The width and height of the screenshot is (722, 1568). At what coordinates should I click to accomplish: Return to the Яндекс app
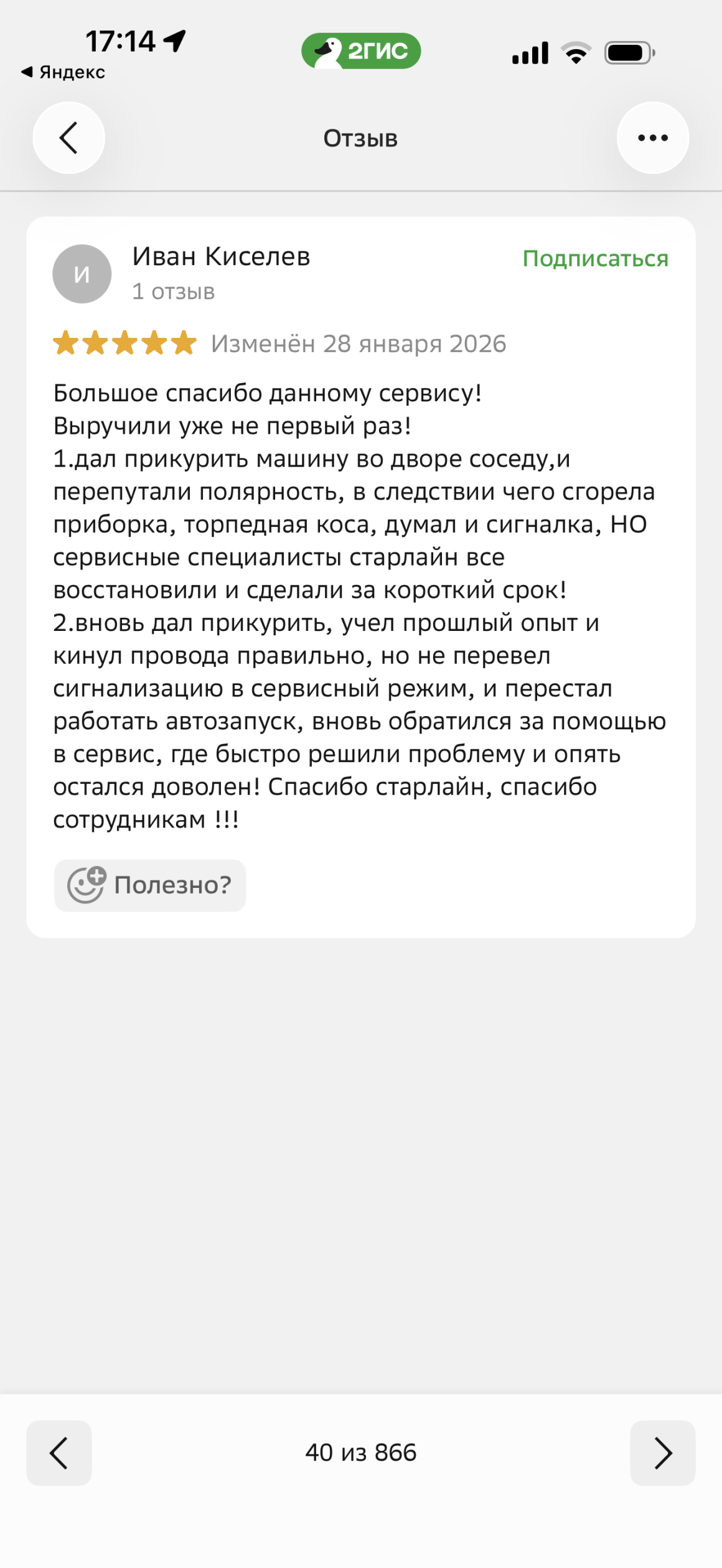pos(63,72)
